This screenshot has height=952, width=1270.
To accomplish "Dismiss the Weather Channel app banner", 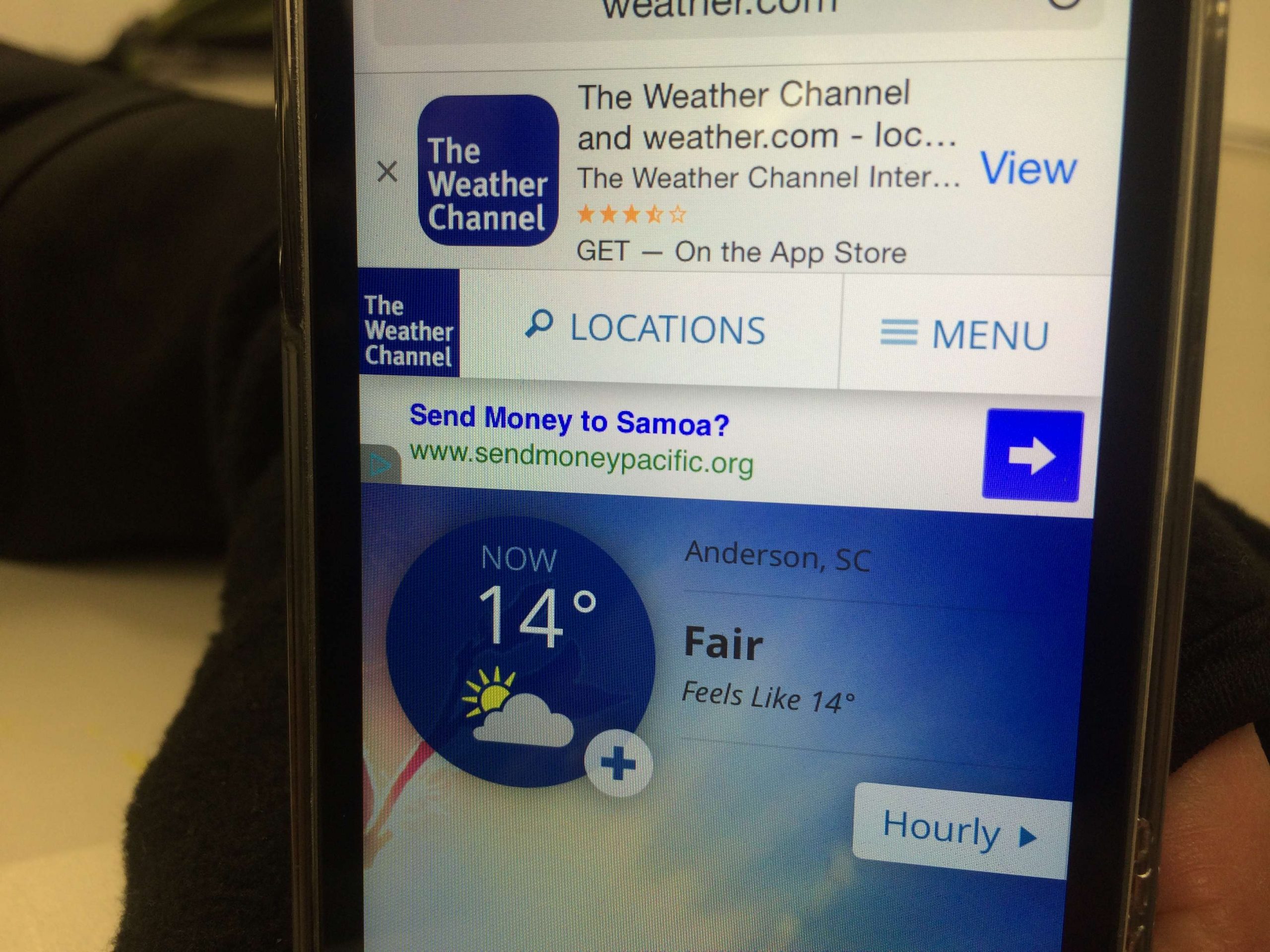I will (x=387, y=171).
